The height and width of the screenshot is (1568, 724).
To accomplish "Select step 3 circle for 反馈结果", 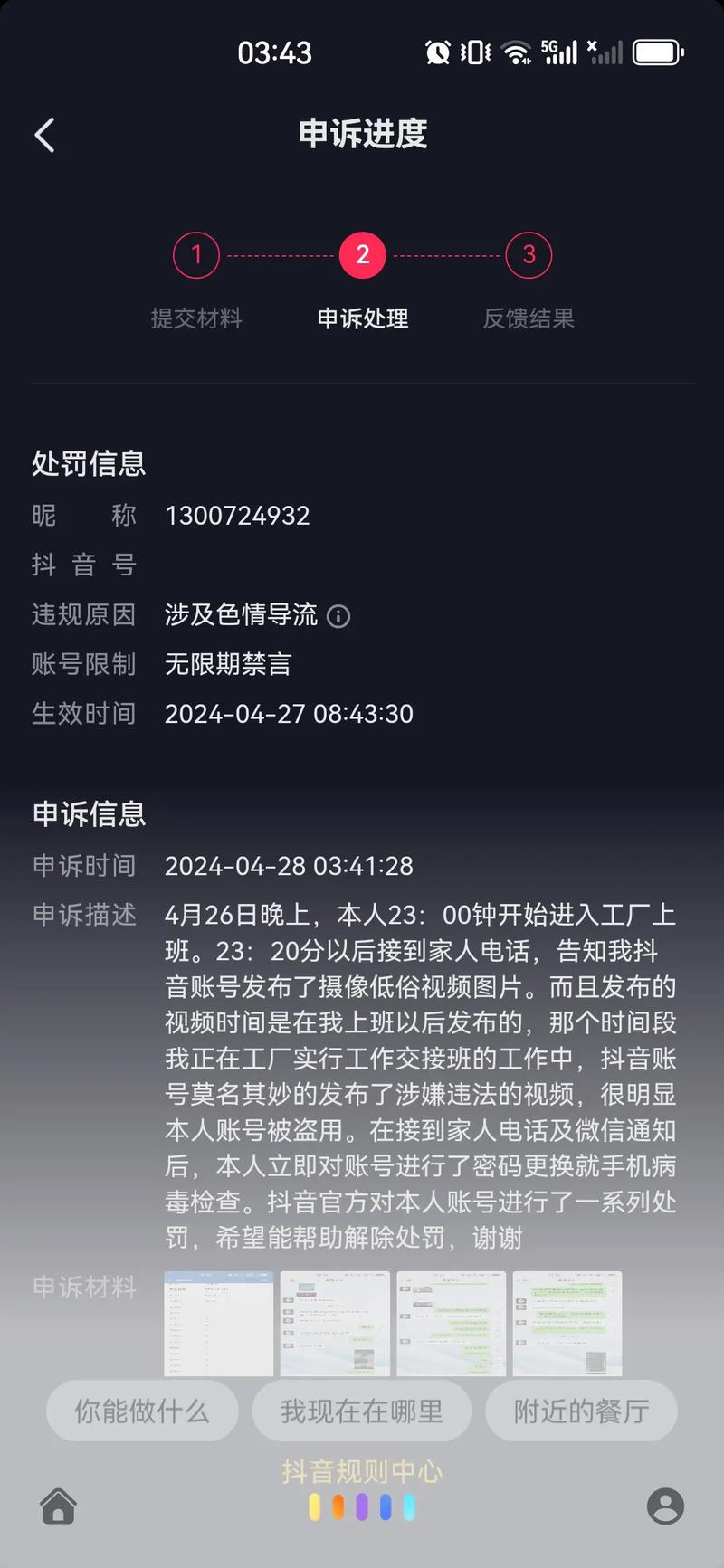I will tap(529, 255).
